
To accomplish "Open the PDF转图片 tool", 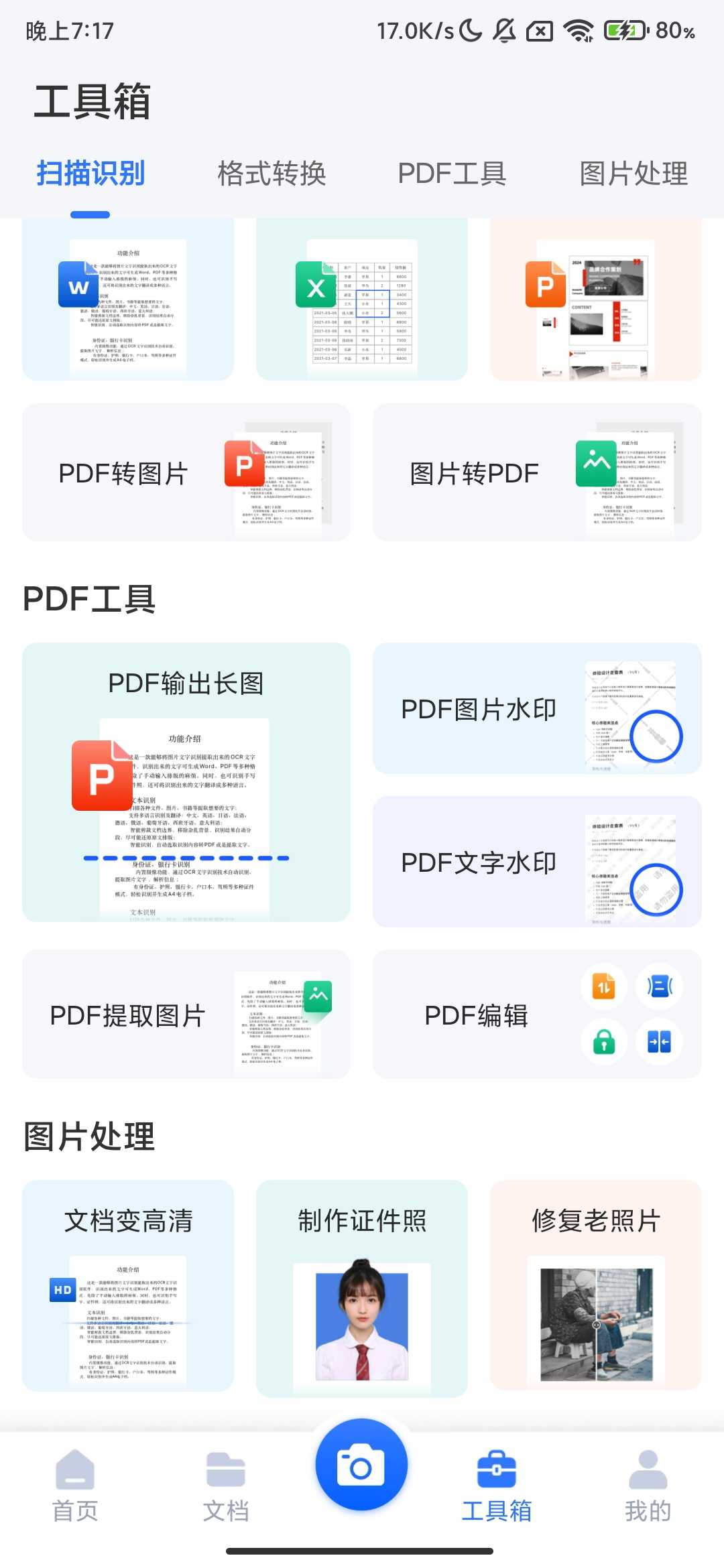I will (x=186, y=472).
